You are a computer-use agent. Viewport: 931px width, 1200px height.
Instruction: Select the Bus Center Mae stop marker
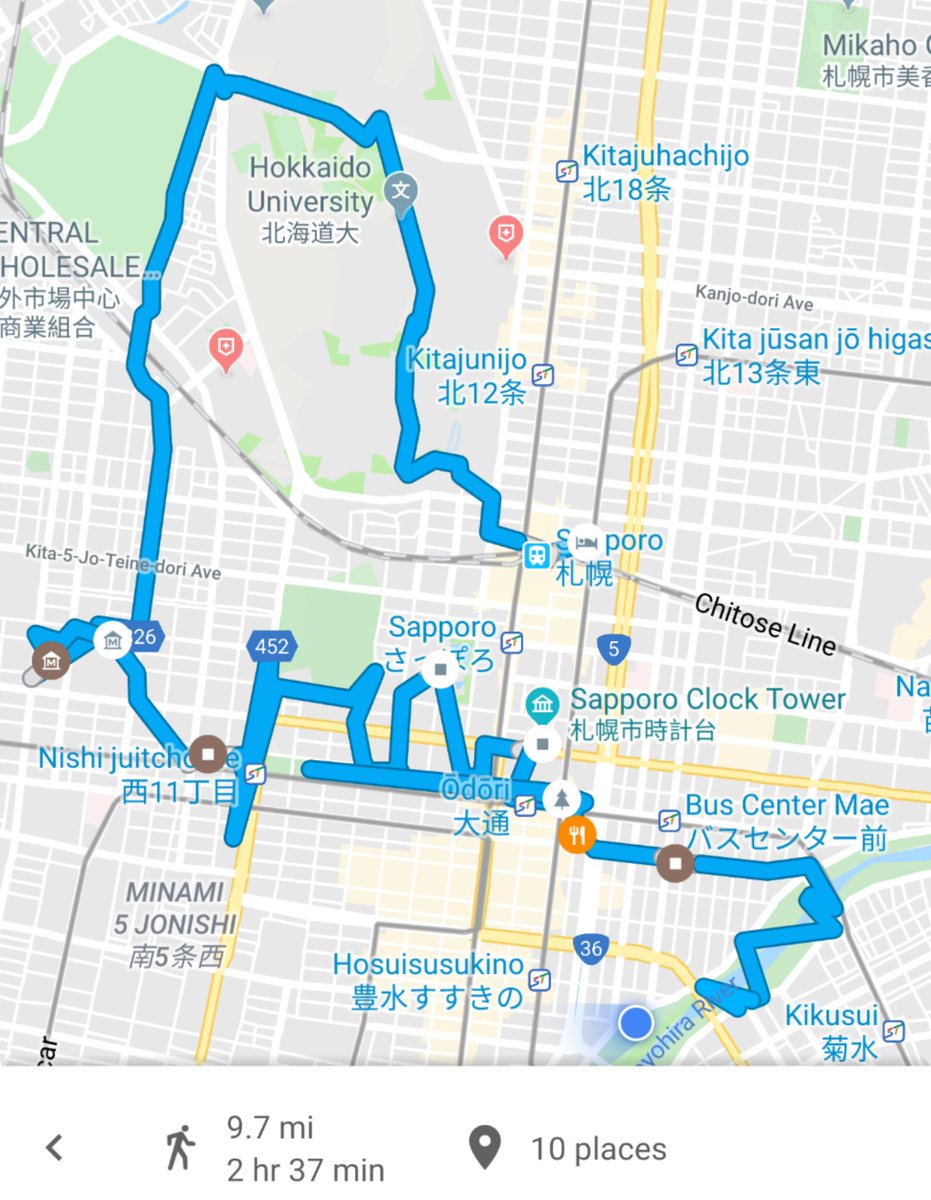coord(676,861)
